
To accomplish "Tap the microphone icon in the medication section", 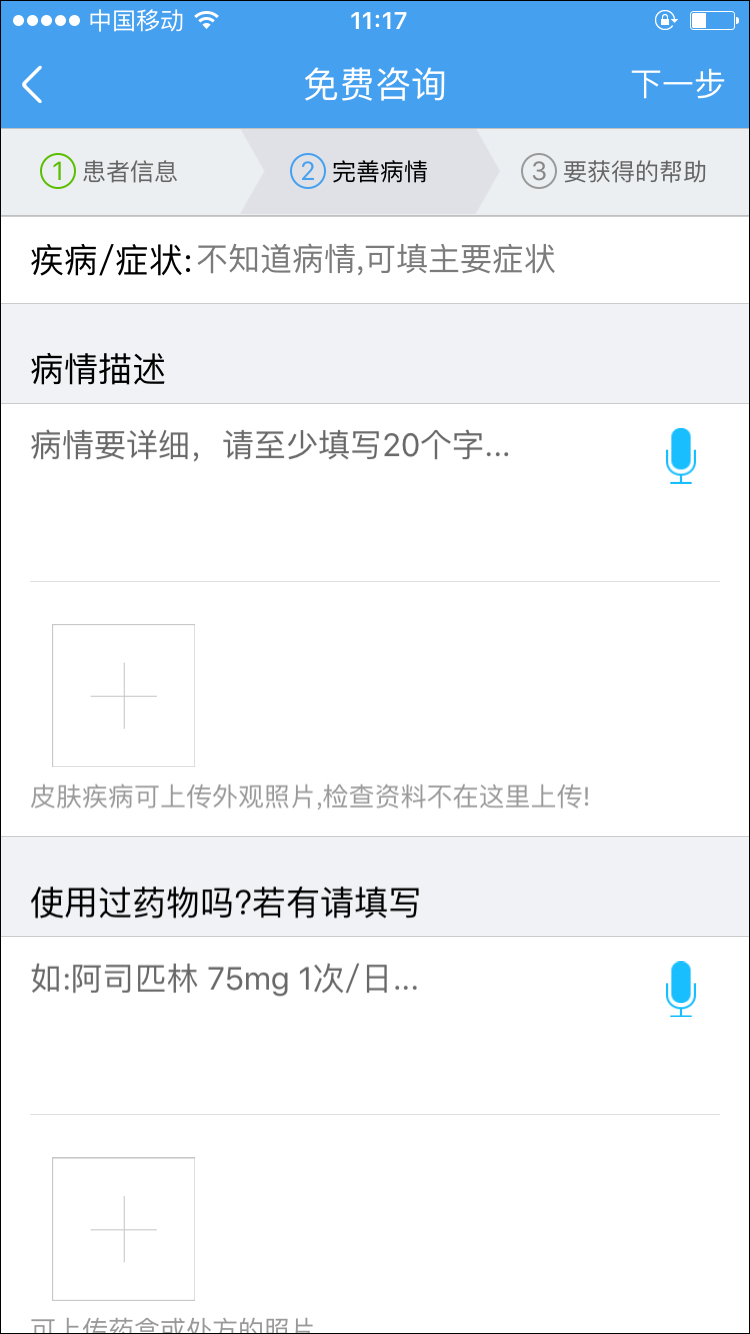I will [x=680, y=988].
